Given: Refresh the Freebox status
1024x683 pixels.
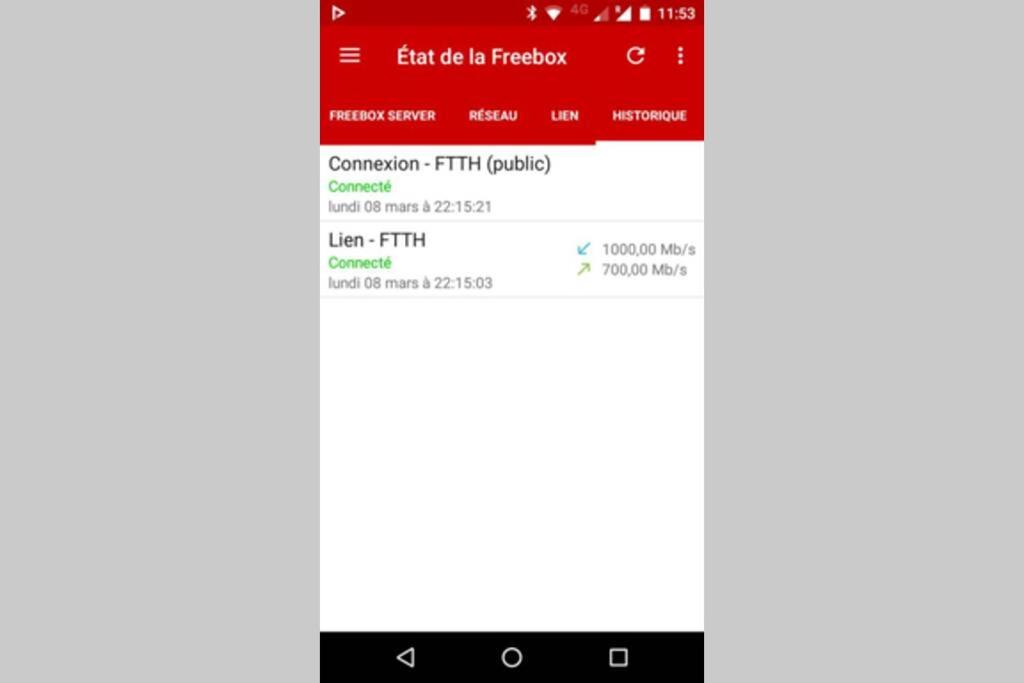Looking at the screenshot, I should [x=635, y=56].
